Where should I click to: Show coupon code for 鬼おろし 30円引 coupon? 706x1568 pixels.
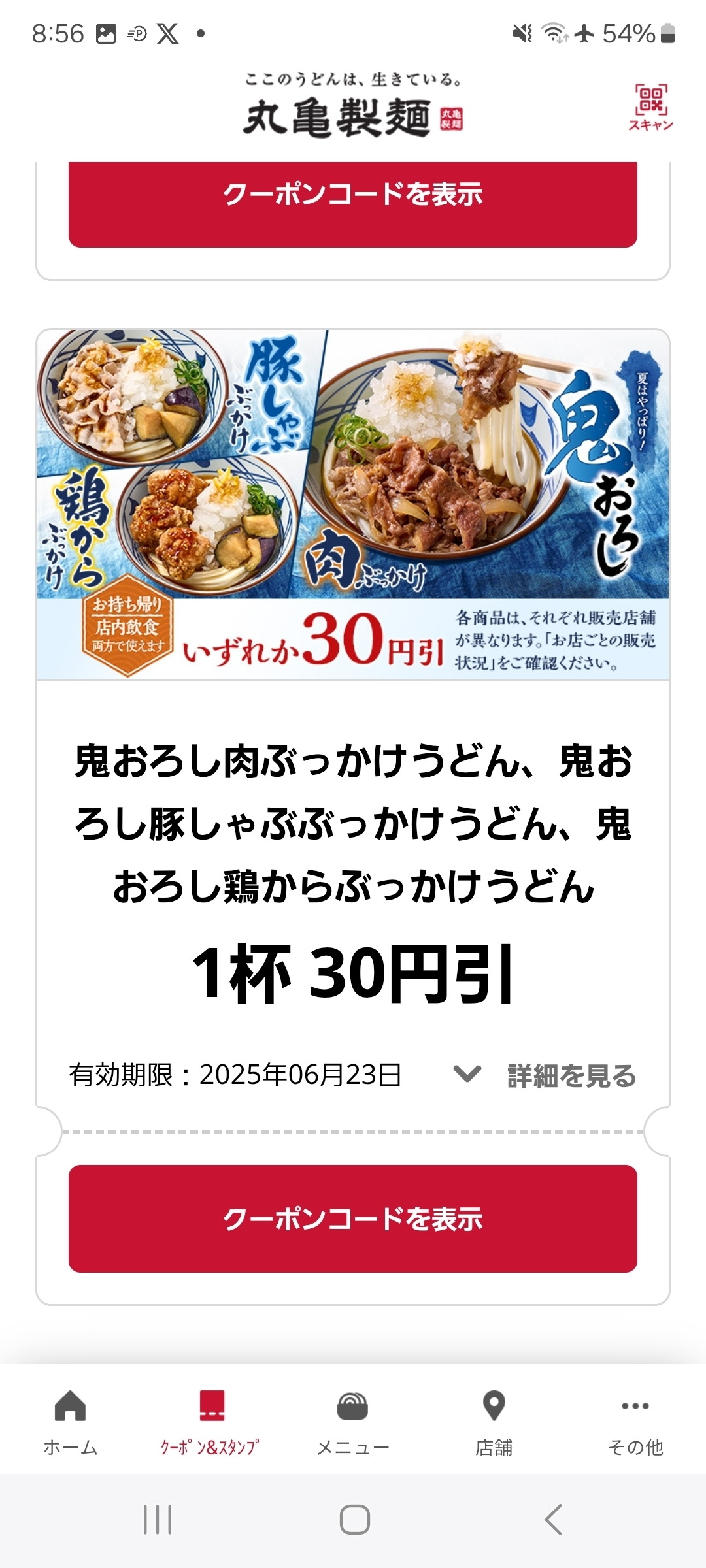353,1218
